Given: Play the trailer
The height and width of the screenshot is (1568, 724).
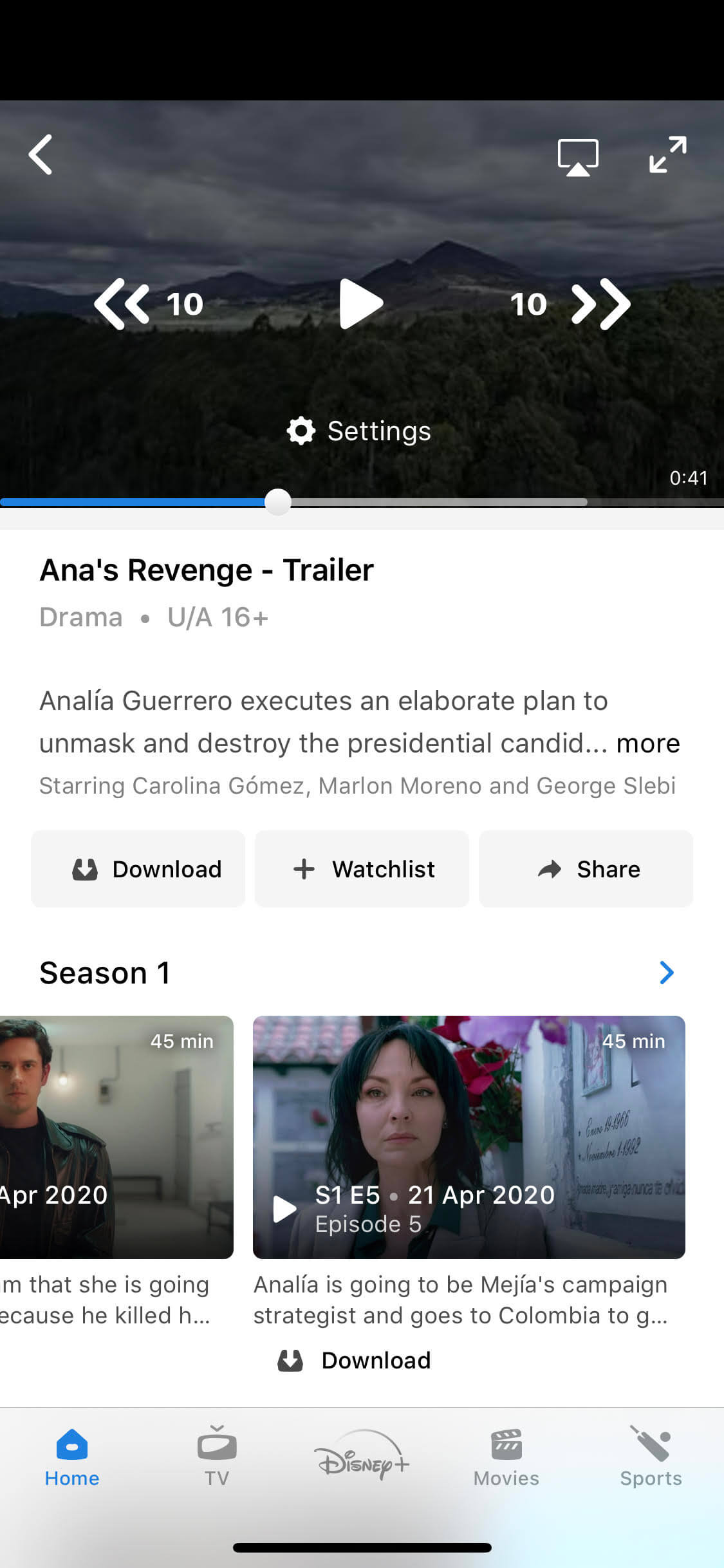Looking at the screenshot, I should (x=361, y=304).
